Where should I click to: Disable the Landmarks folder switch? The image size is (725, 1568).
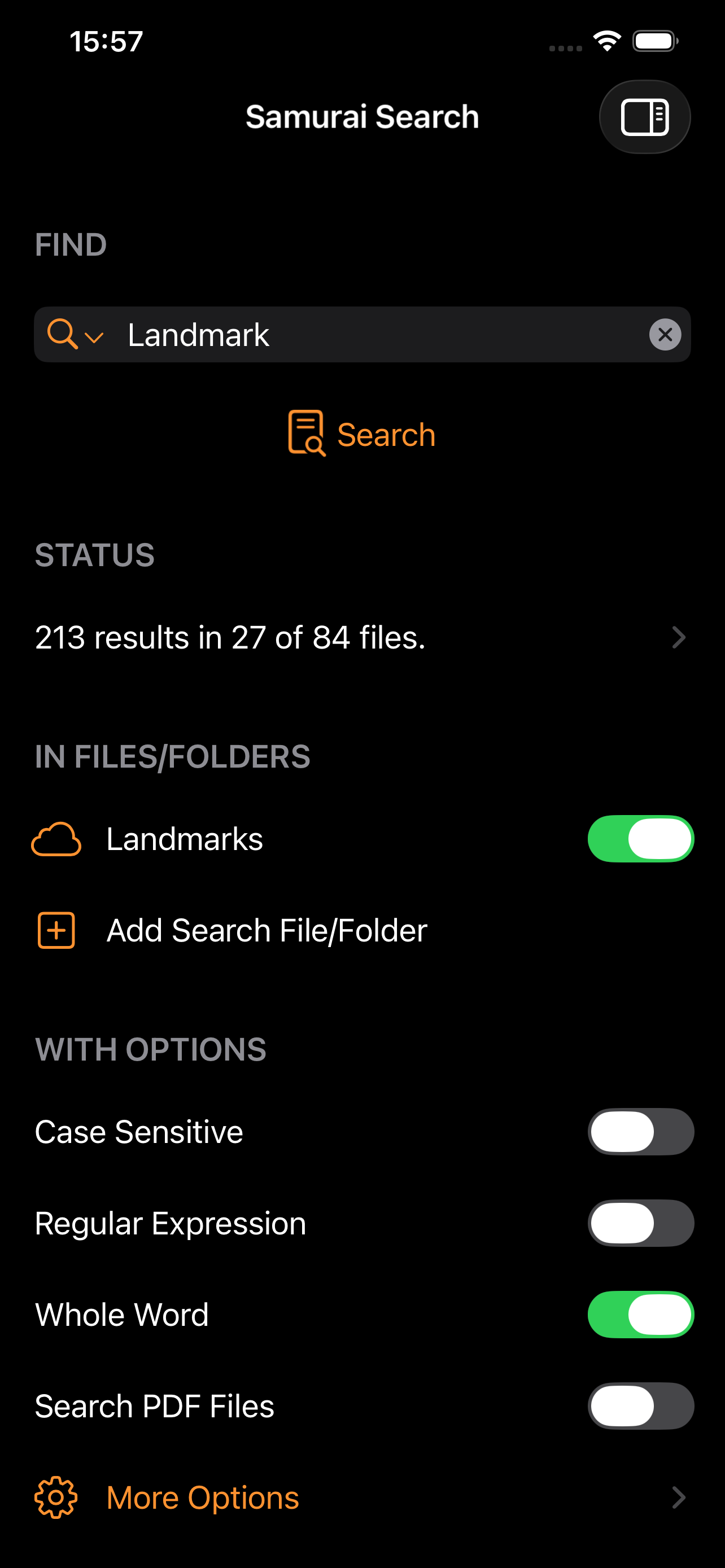tap(640, 839)
